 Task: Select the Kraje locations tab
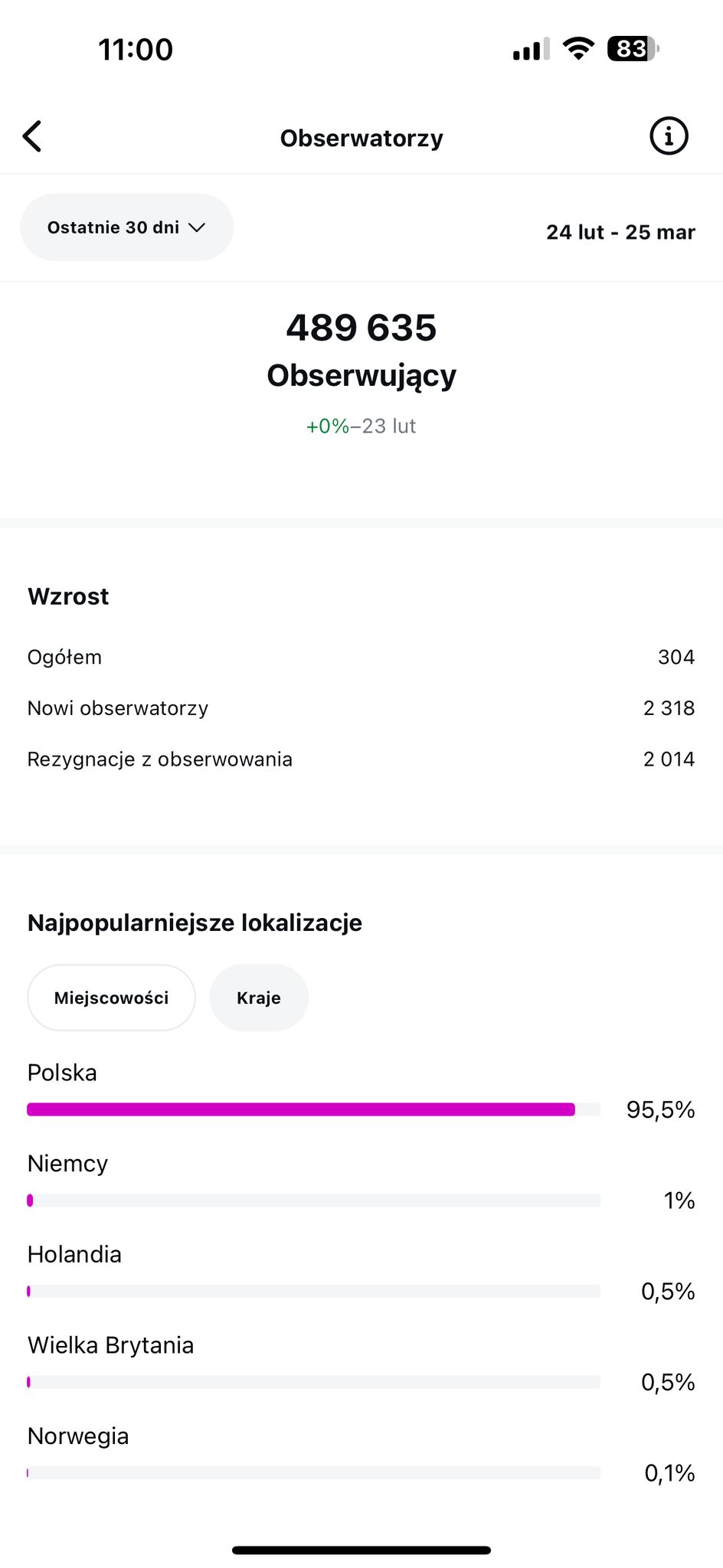click(259, 998)
